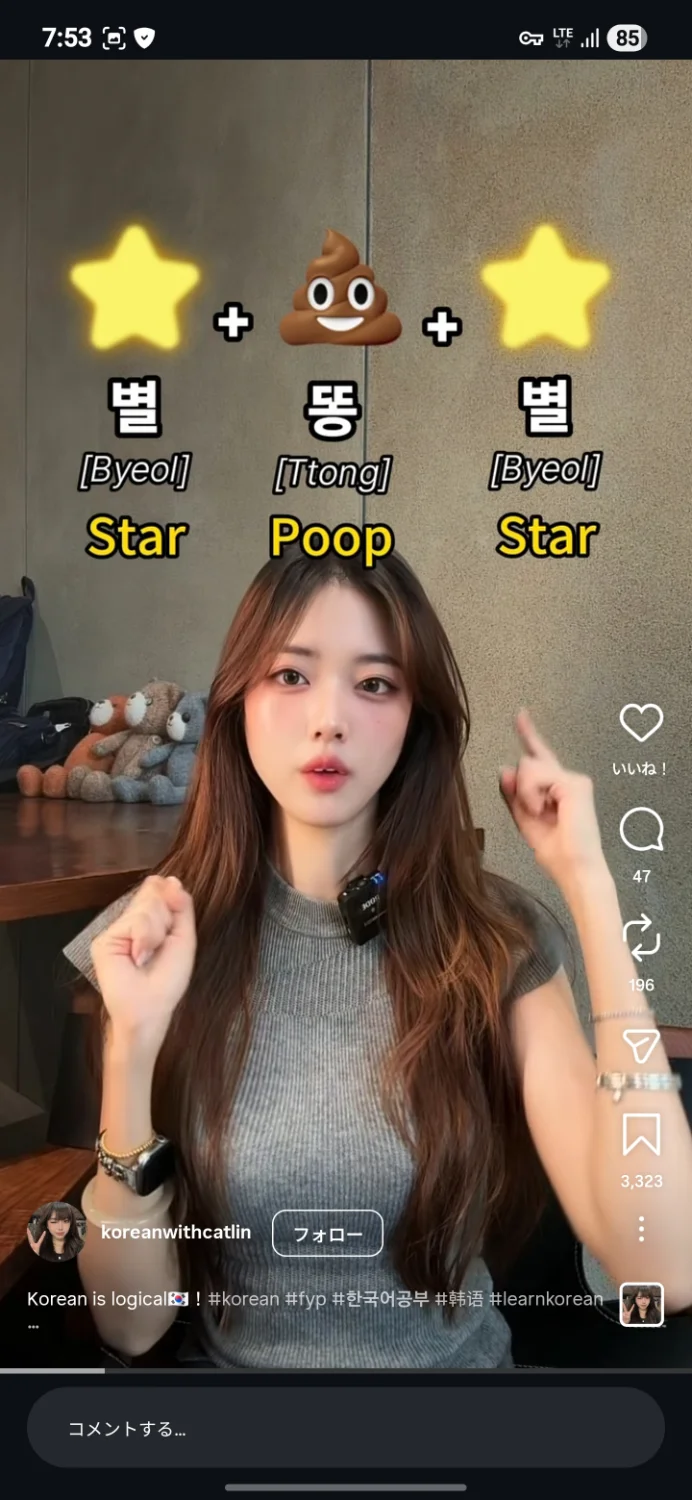This screenshot has width=692, height=1500.
Task: Expand the caption with the ellipsis
Action: tap(33, 1325)
